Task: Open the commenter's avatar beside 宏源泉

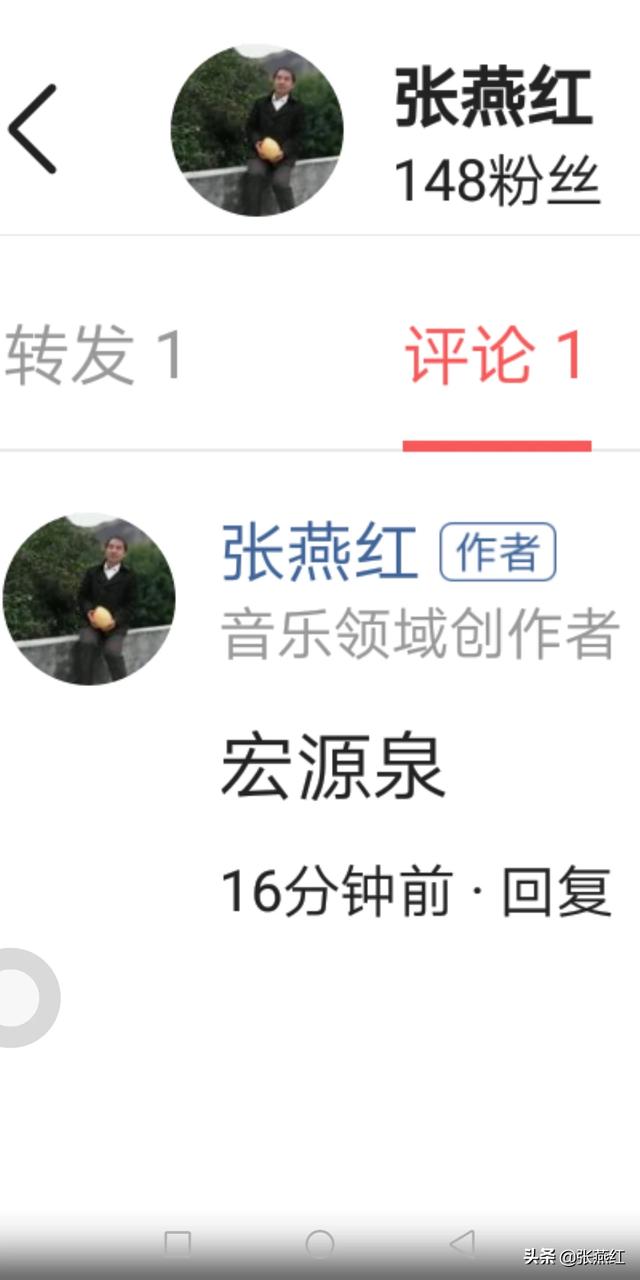Action: click(89, 599)
